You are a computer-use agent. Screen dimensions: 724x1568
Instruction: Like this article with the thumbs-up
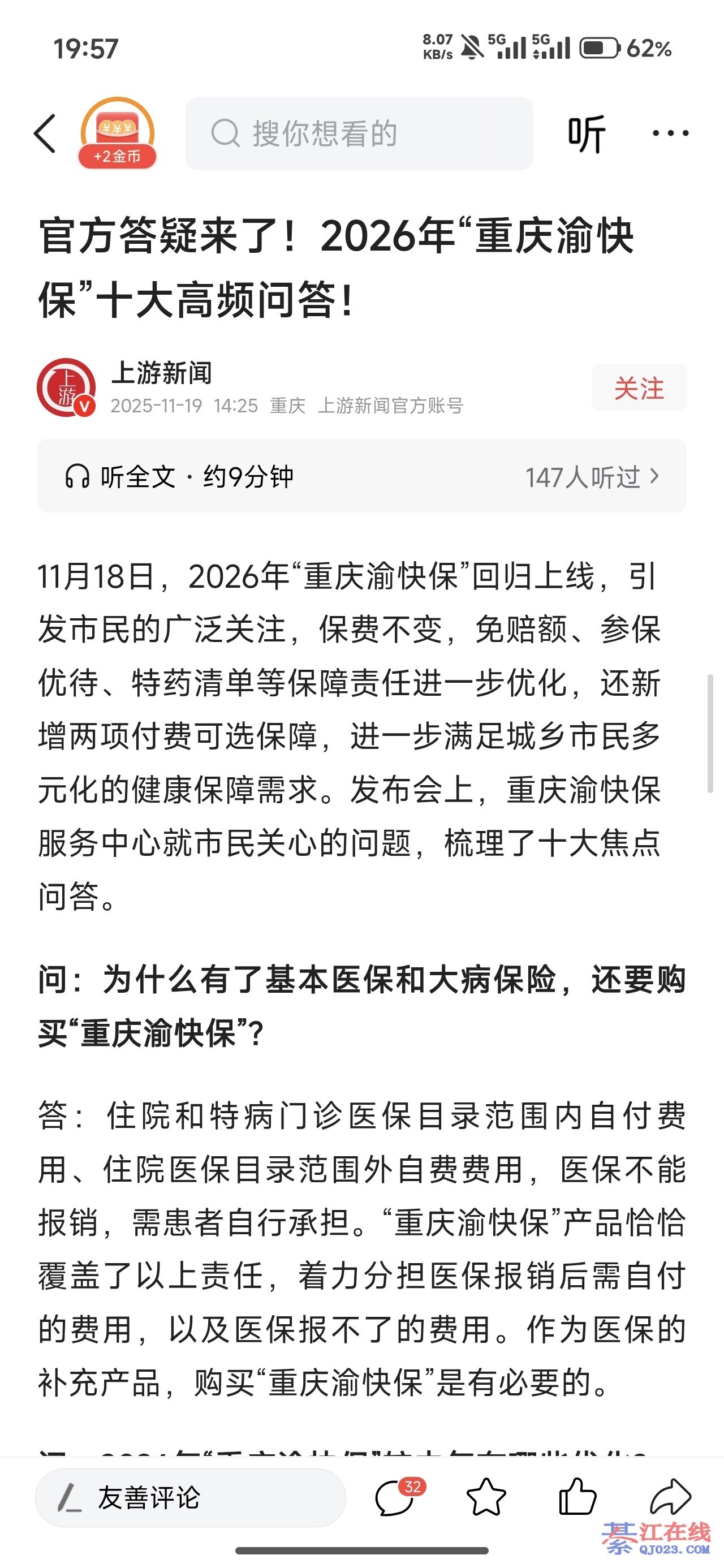point(578,1497)
